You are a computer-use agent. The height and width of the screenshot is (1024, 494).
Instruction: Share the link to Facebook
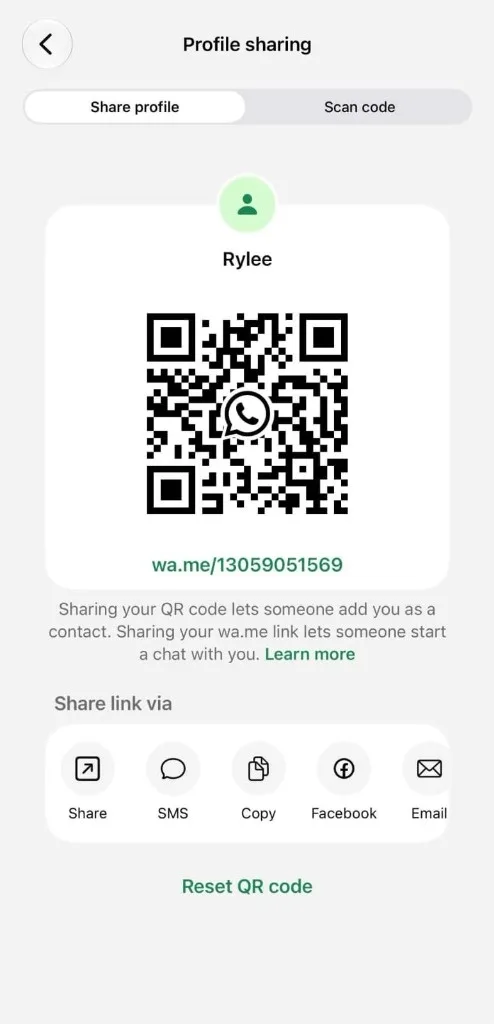pyautogui.click(x=344, y=782)
